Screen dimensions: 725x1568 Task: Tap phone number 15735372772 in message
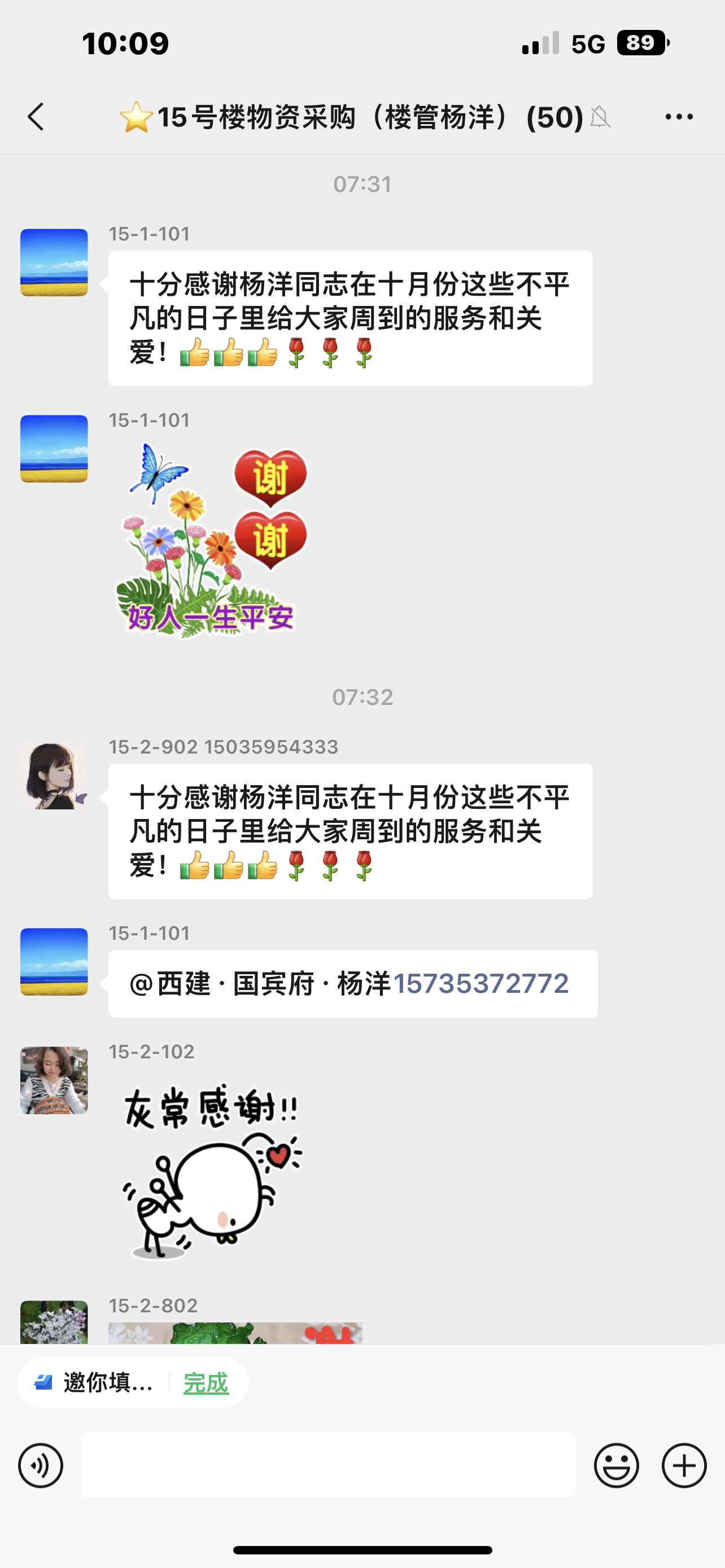[x=481, y=984]
